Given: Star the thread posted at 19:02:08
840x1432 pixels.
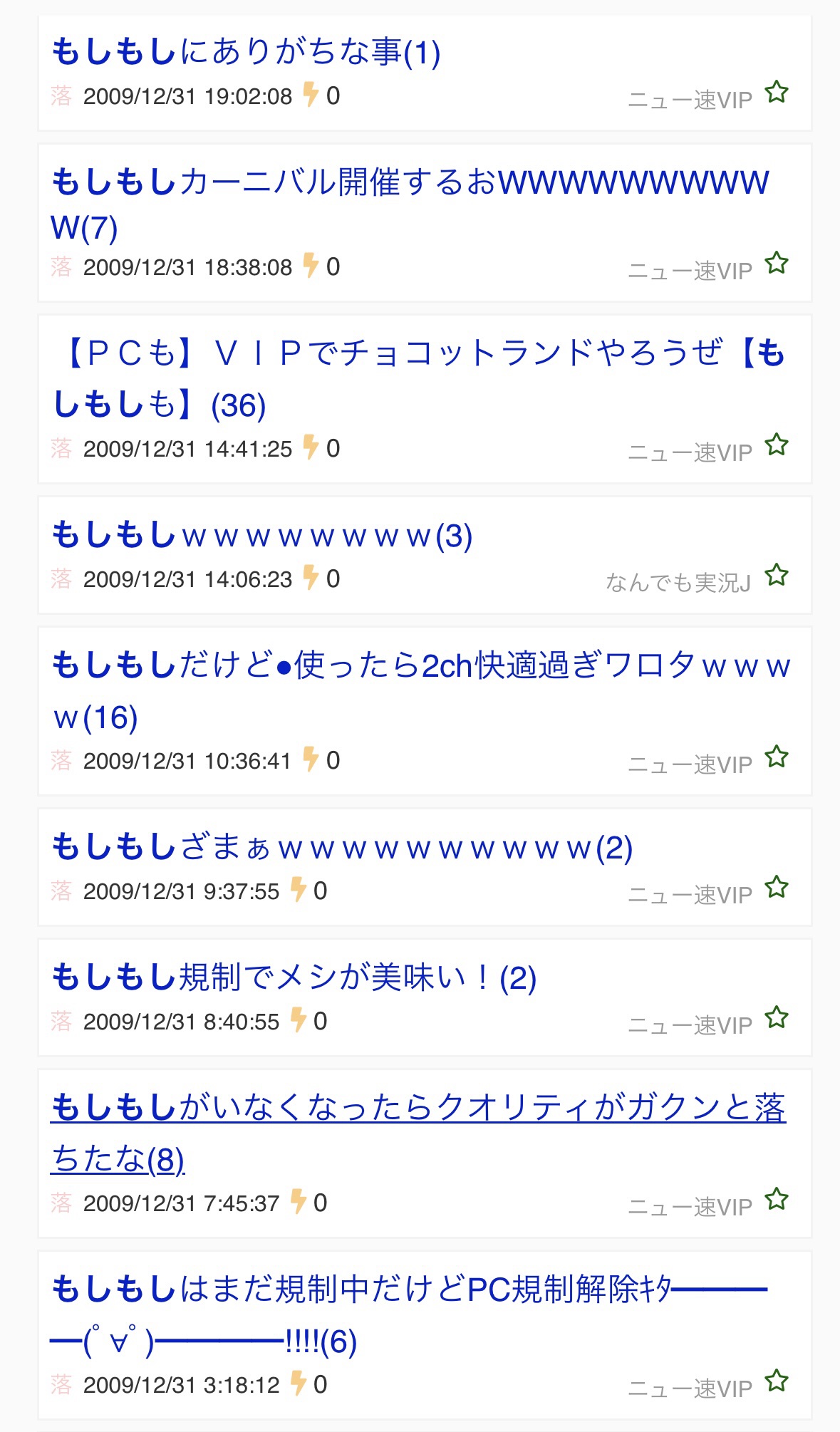Looking at the screenshot, I should coord(777,93).
